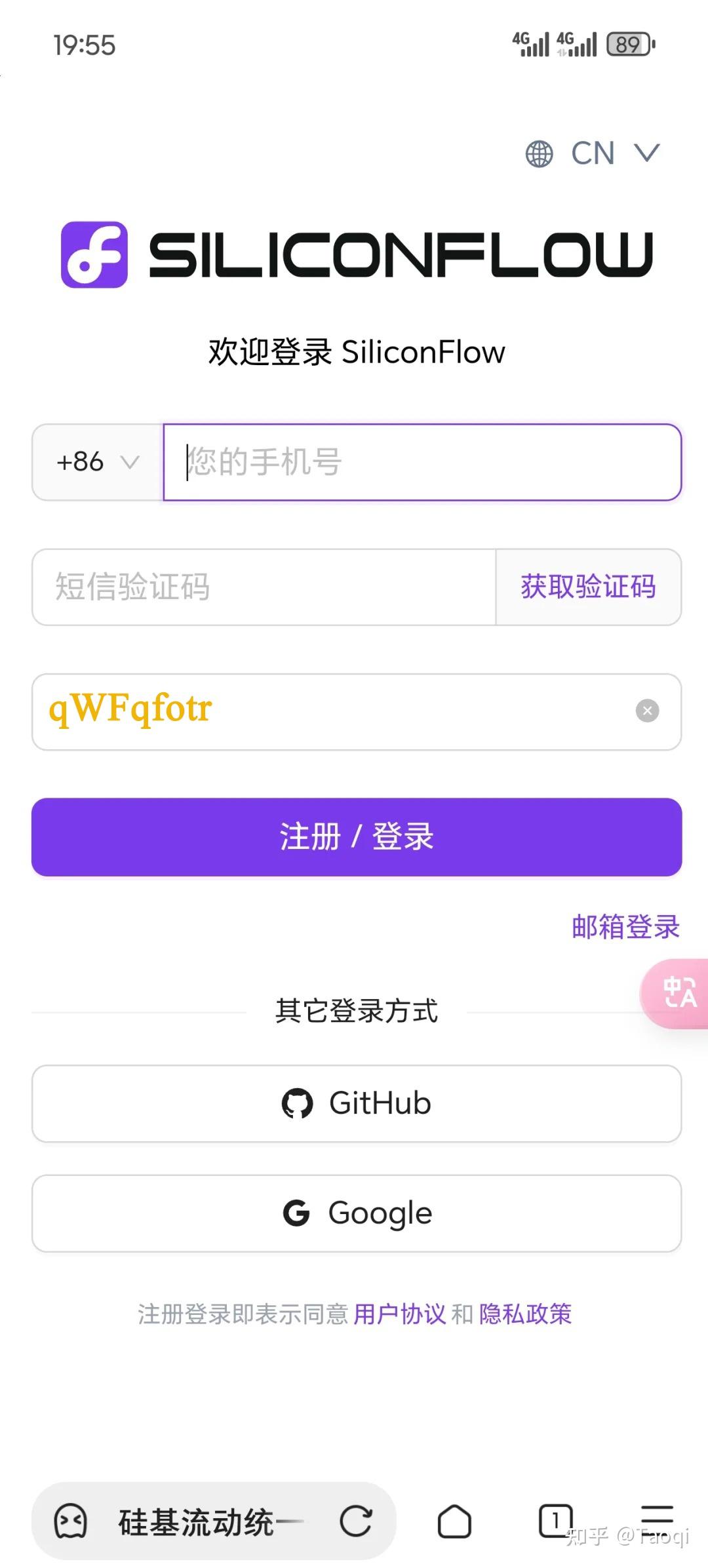Click the 您的手机号 phone input field
708x1568 pixels.
tap(420, 461)
